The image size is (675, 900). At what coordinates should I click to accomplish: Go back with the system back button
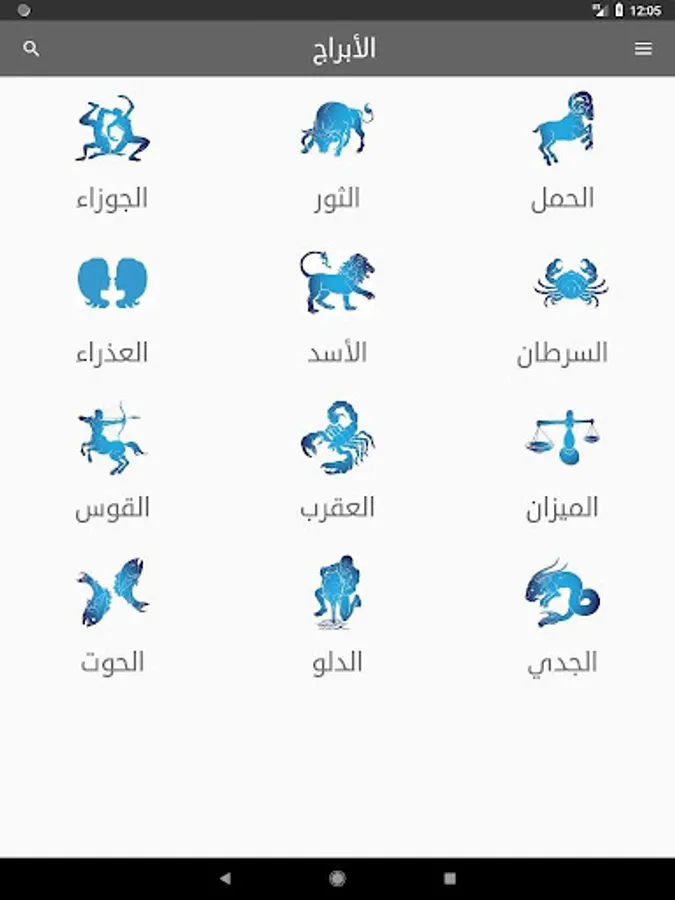point(226,878)
